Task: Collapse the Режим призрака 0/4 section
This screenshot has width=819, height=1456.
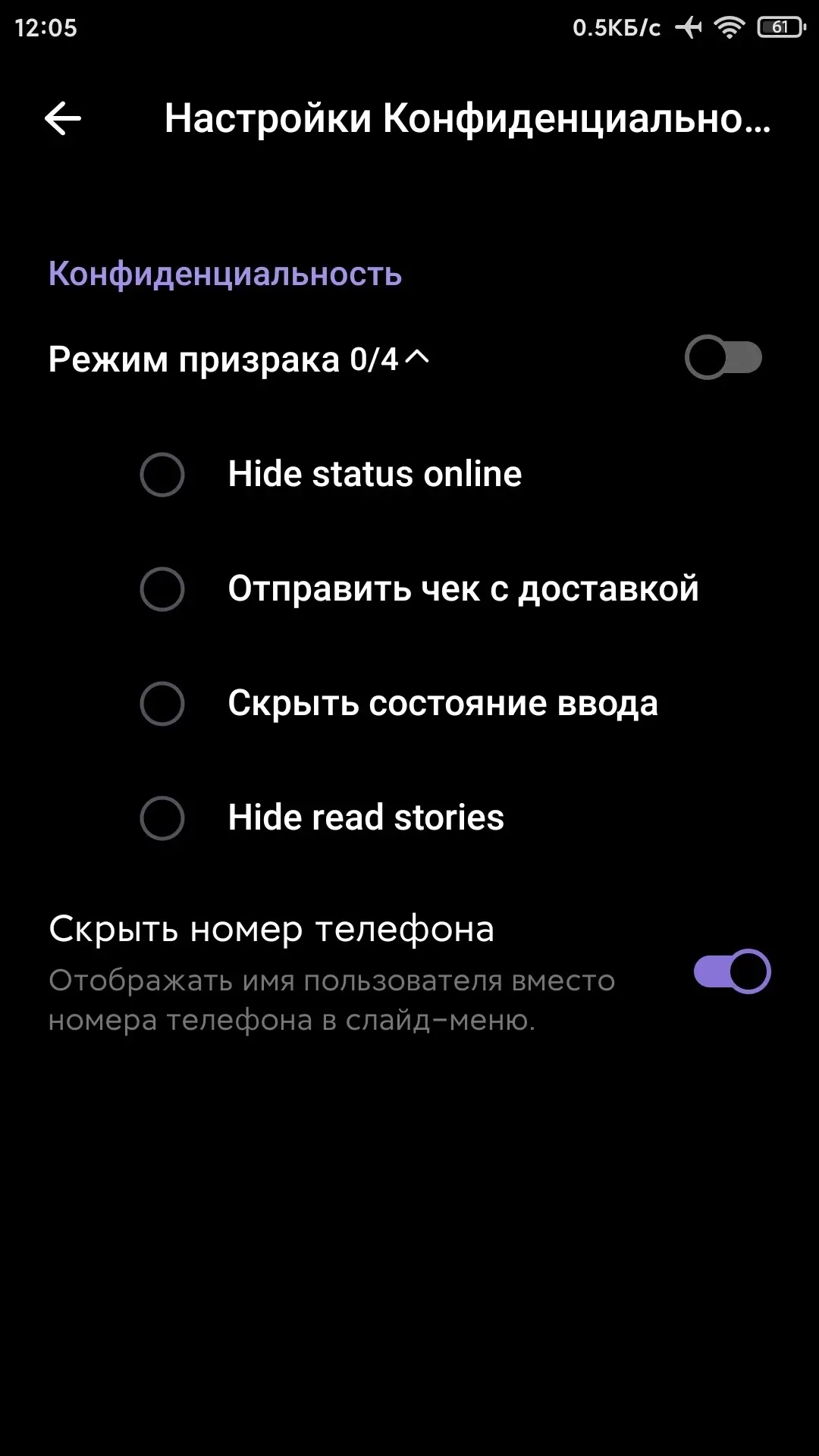Action: (416, 357)
